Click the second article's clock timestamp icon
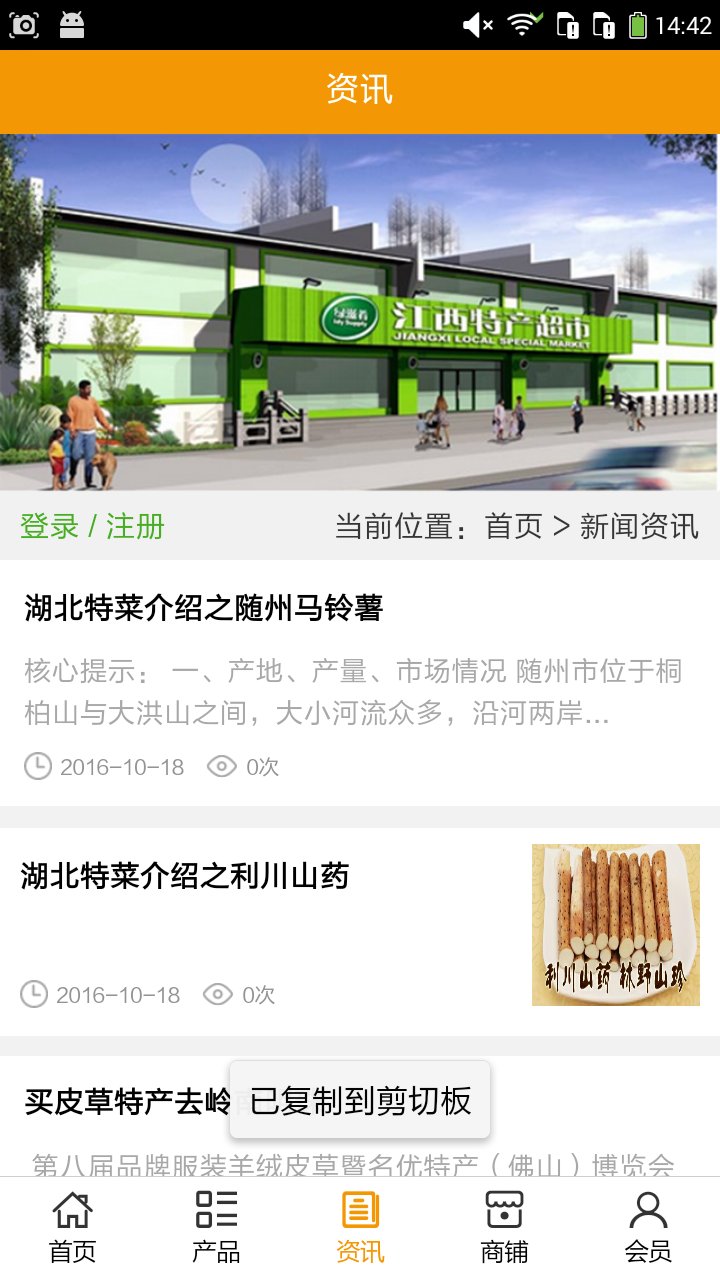720x1280 pixels. click(x=33, y=994)
